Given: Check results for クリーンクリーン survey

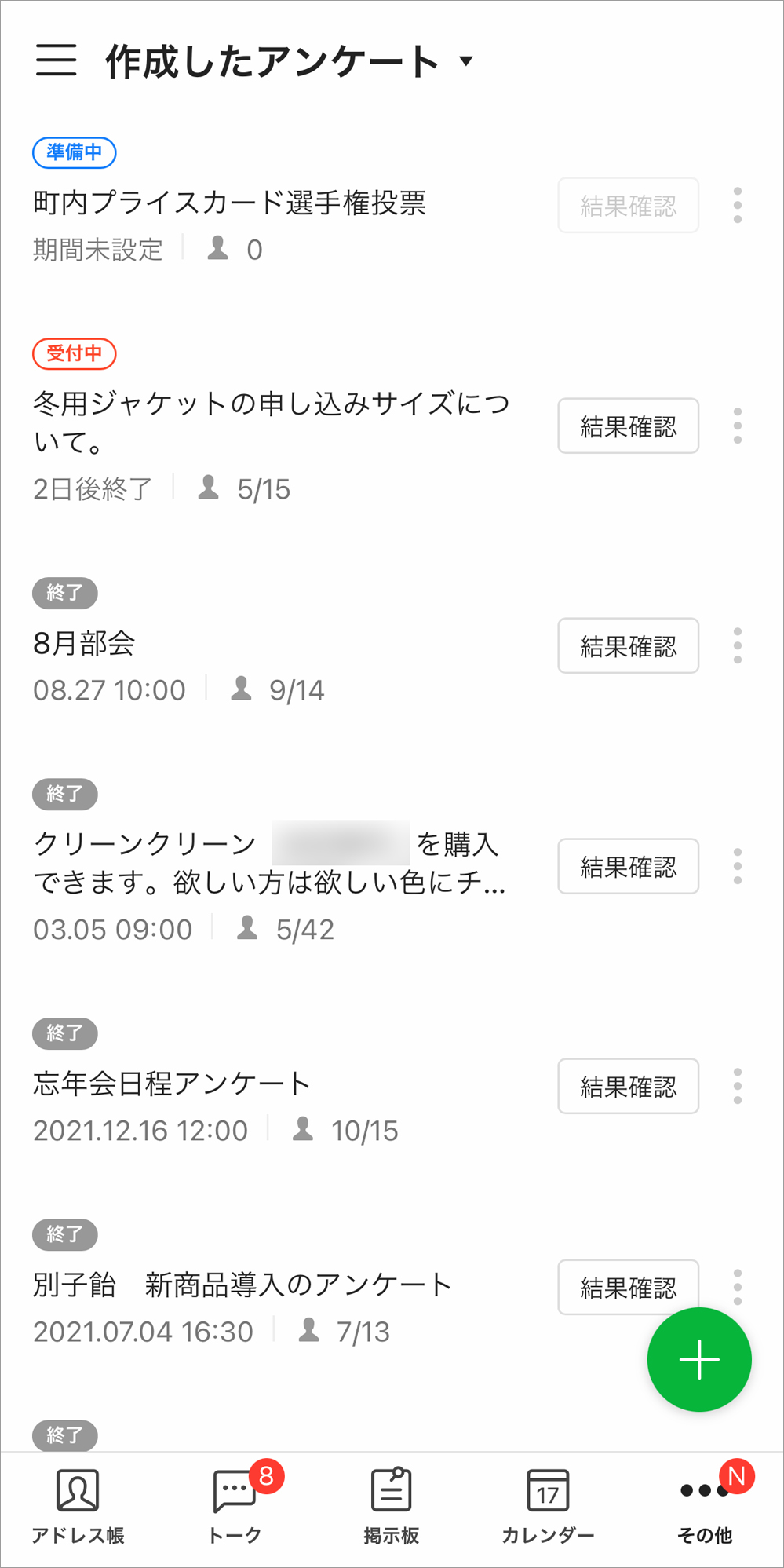Looking at the screenshot, I should coord(628,866).
